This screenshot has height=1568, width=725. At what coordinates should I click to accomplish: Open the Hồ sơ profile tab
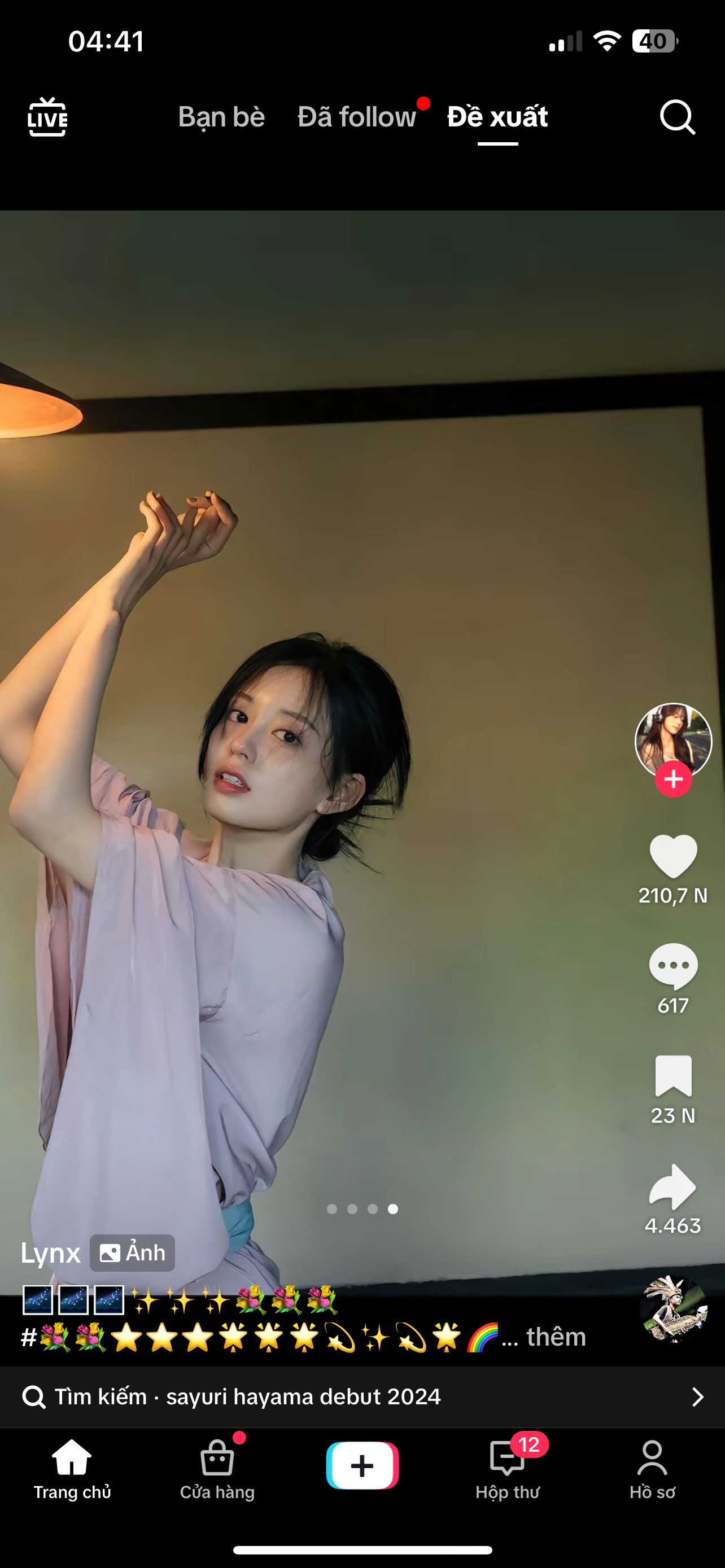click(x=652, y=1470)
